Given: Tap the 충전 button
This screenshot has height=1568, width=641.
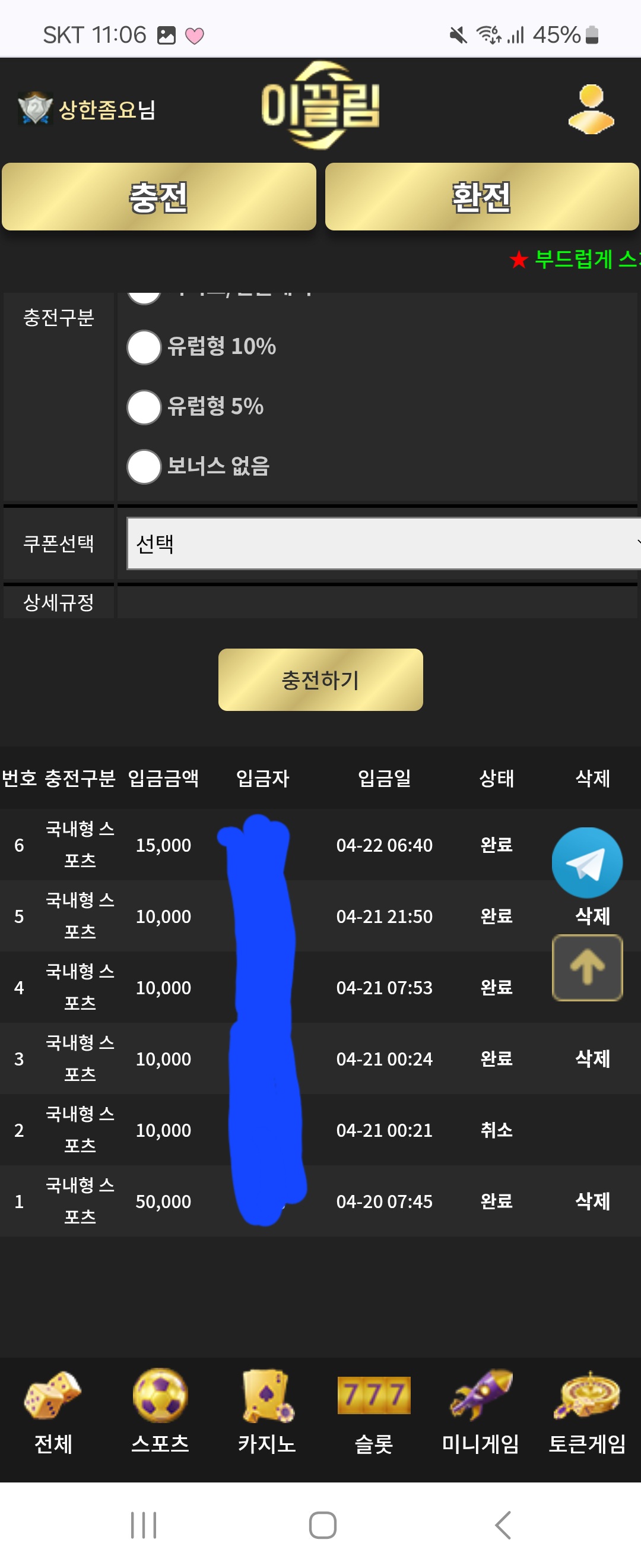Looking at the screenshot, I should [158, 197].
